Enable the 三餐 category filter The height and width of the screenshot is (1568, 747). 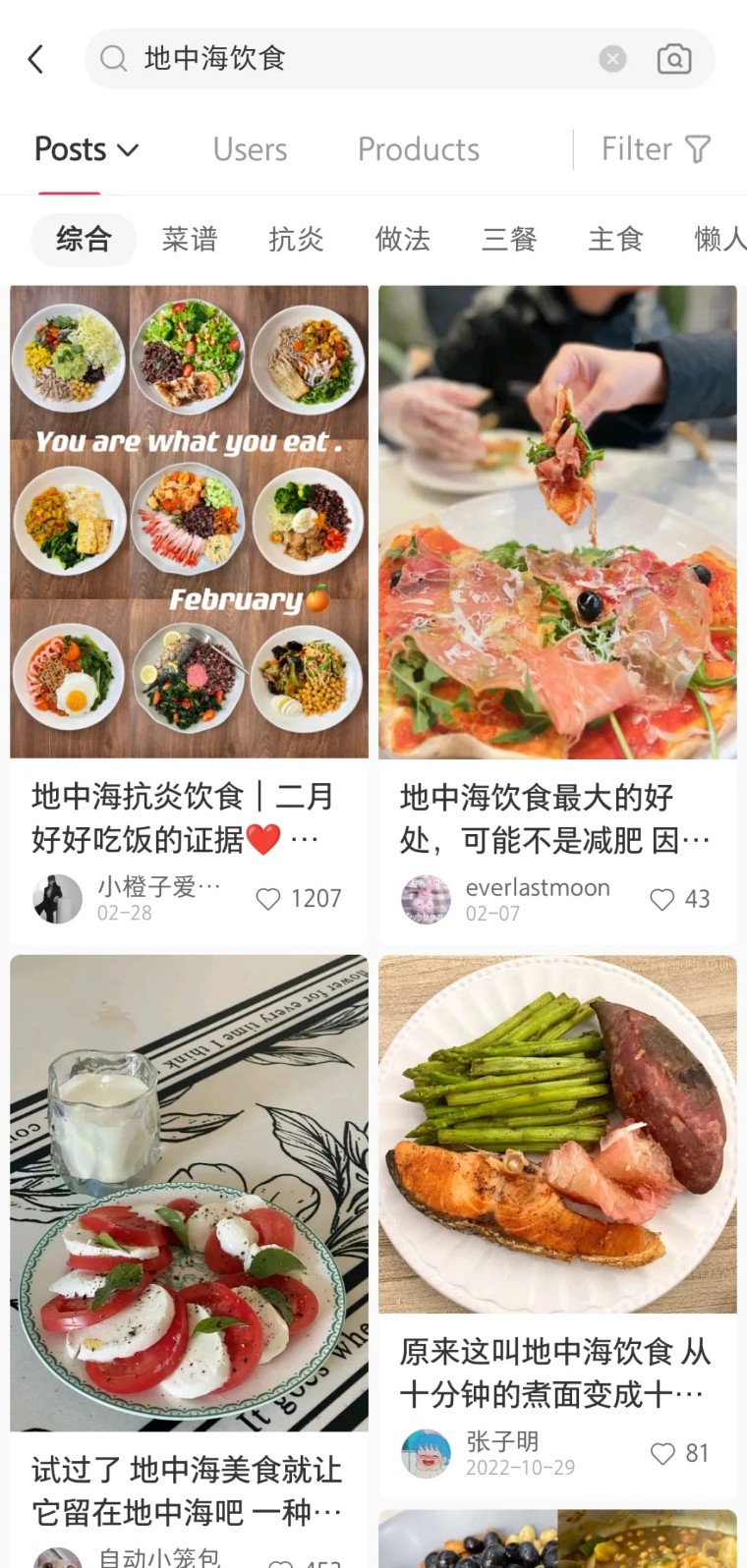click(x=508, y=239)
